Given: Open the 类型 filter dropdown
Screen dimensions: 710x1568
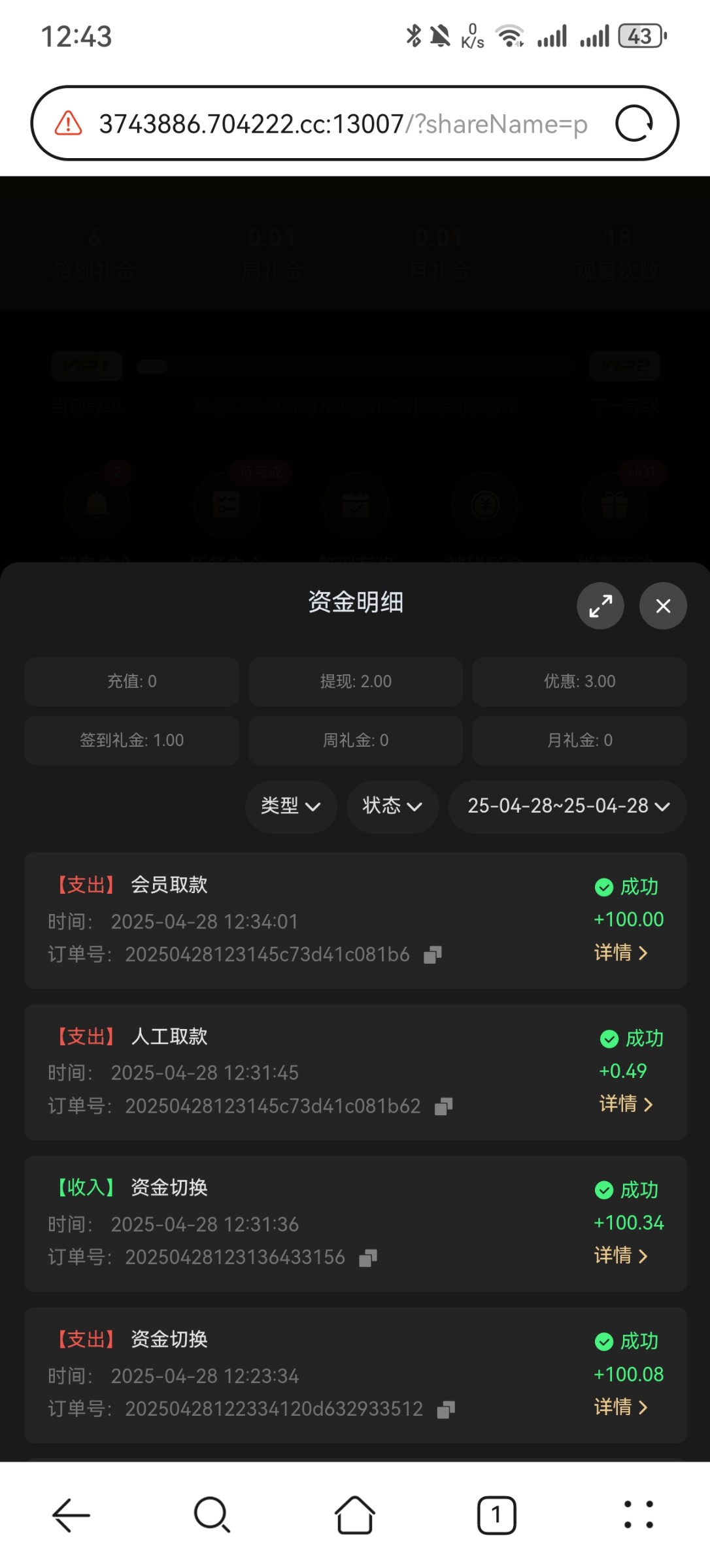Looking at the screenshot, I should coord(291,806).
